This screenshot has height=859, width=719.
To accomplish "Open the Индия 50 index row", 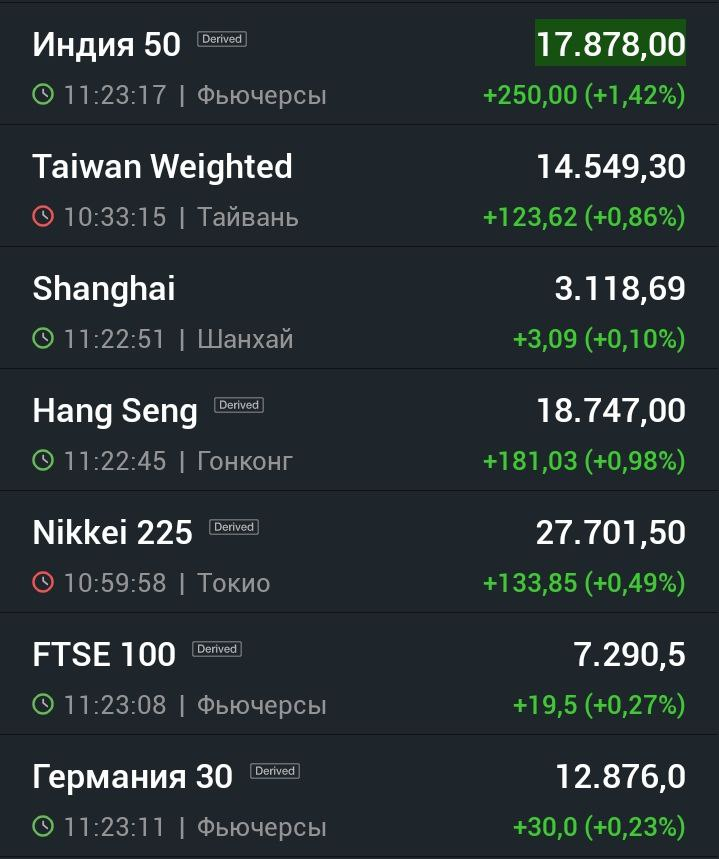I will pos(360,64).
